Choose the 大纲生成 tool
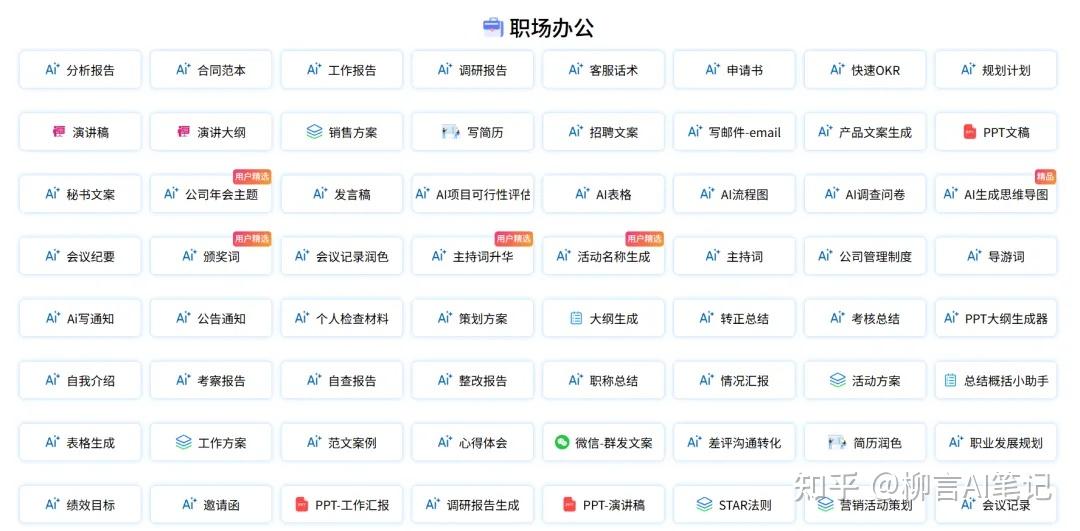1080x531 pixels. [604, 318]
